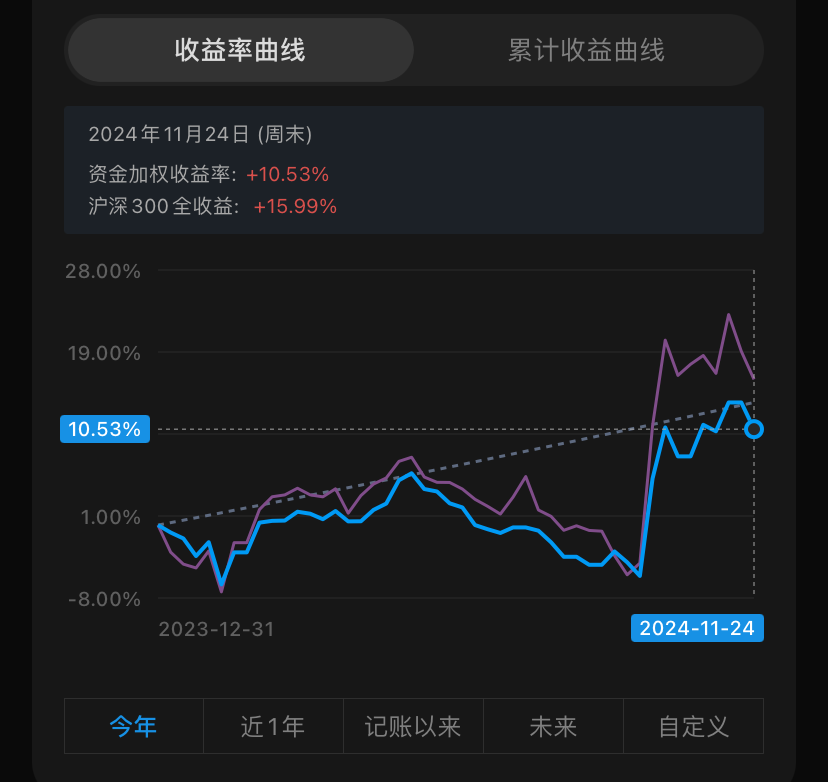Select the 近1年 time range
The image size is (828, 782).
pyautogui.click(x=273, y=726)
